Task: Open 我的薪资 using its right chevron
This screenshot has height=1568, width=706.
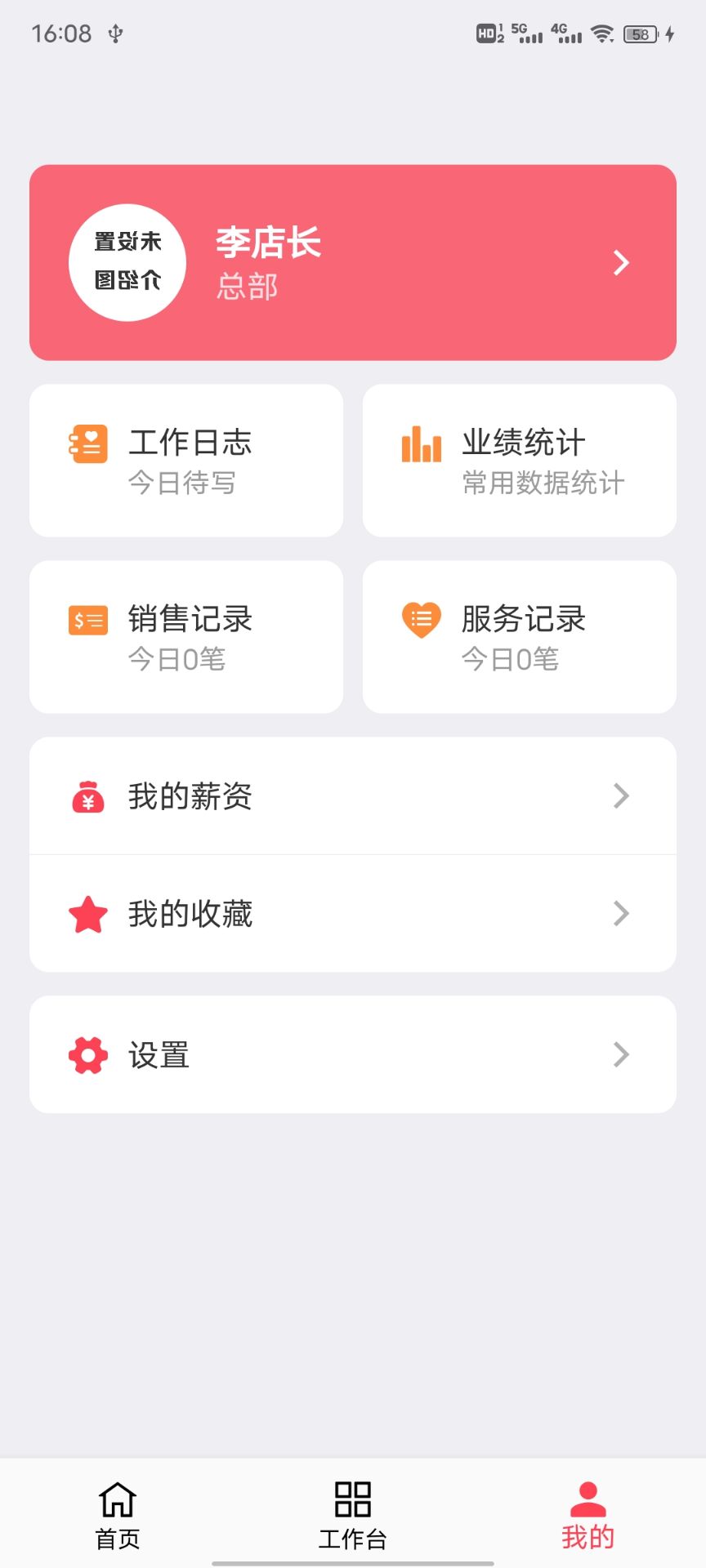Action: 620,796
